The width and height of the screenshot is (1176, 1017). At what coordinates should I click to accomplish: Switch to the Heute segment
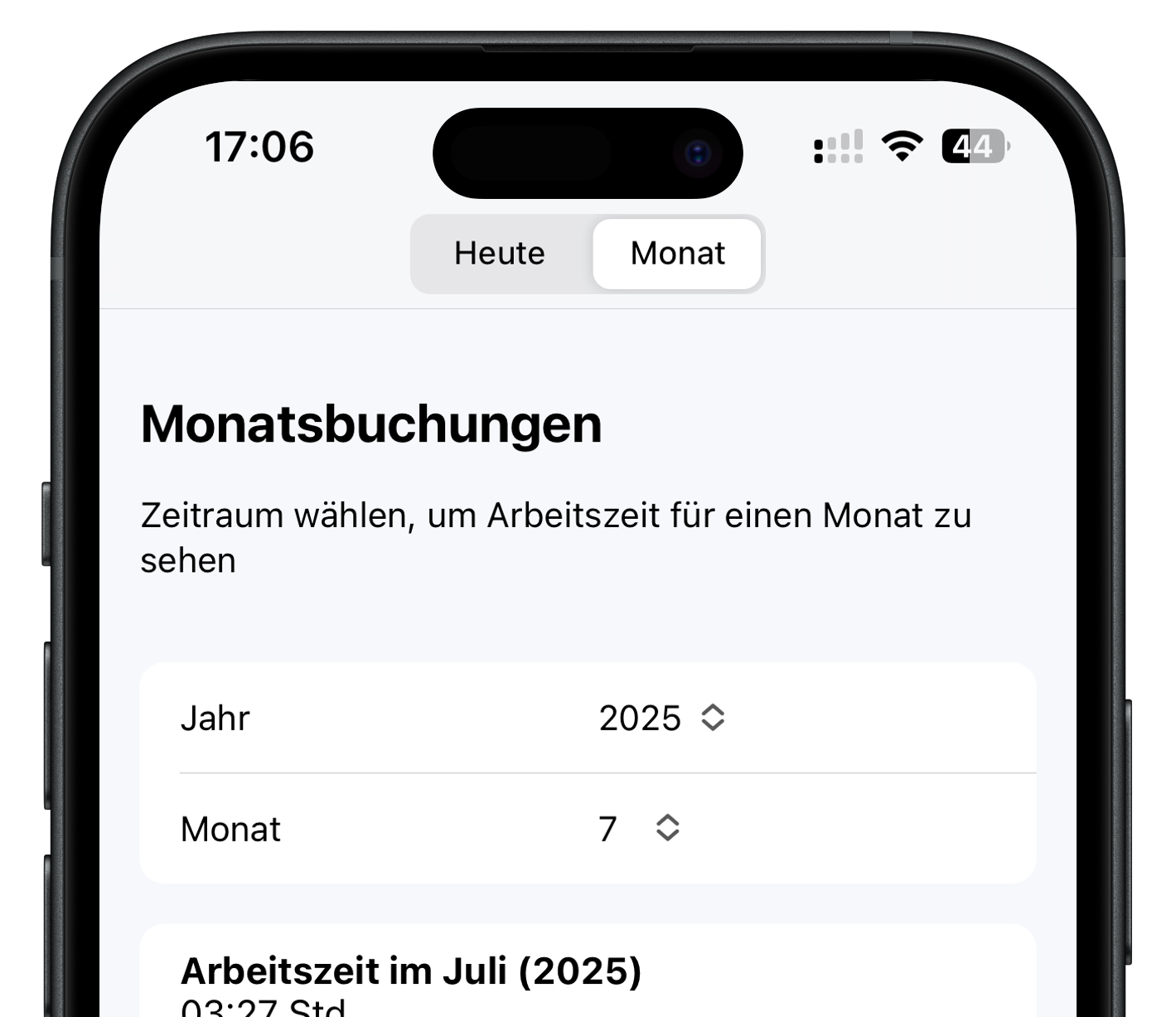point(500,254)
